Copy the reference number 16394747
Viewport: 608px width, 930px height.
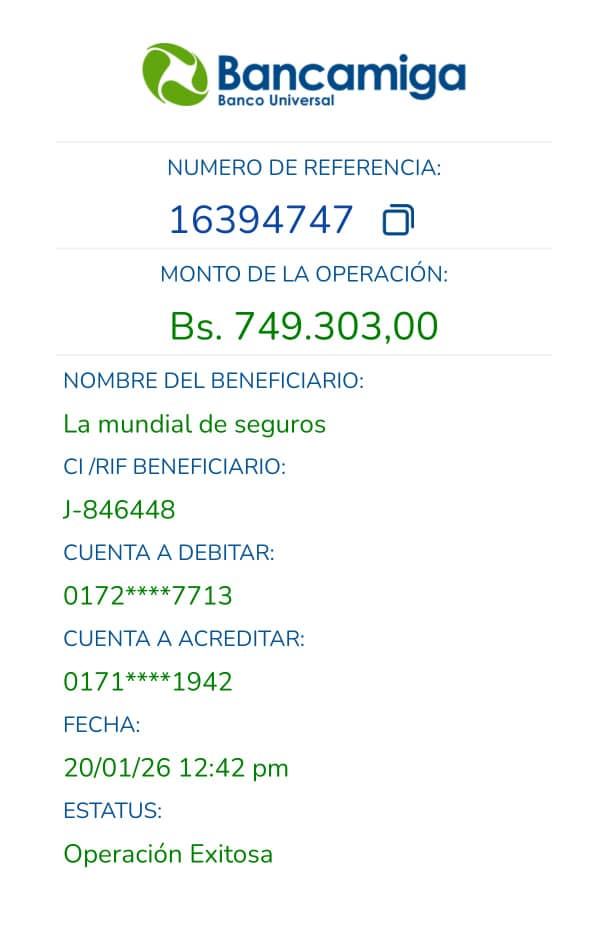pyautogui.click(x=398, y=220)
